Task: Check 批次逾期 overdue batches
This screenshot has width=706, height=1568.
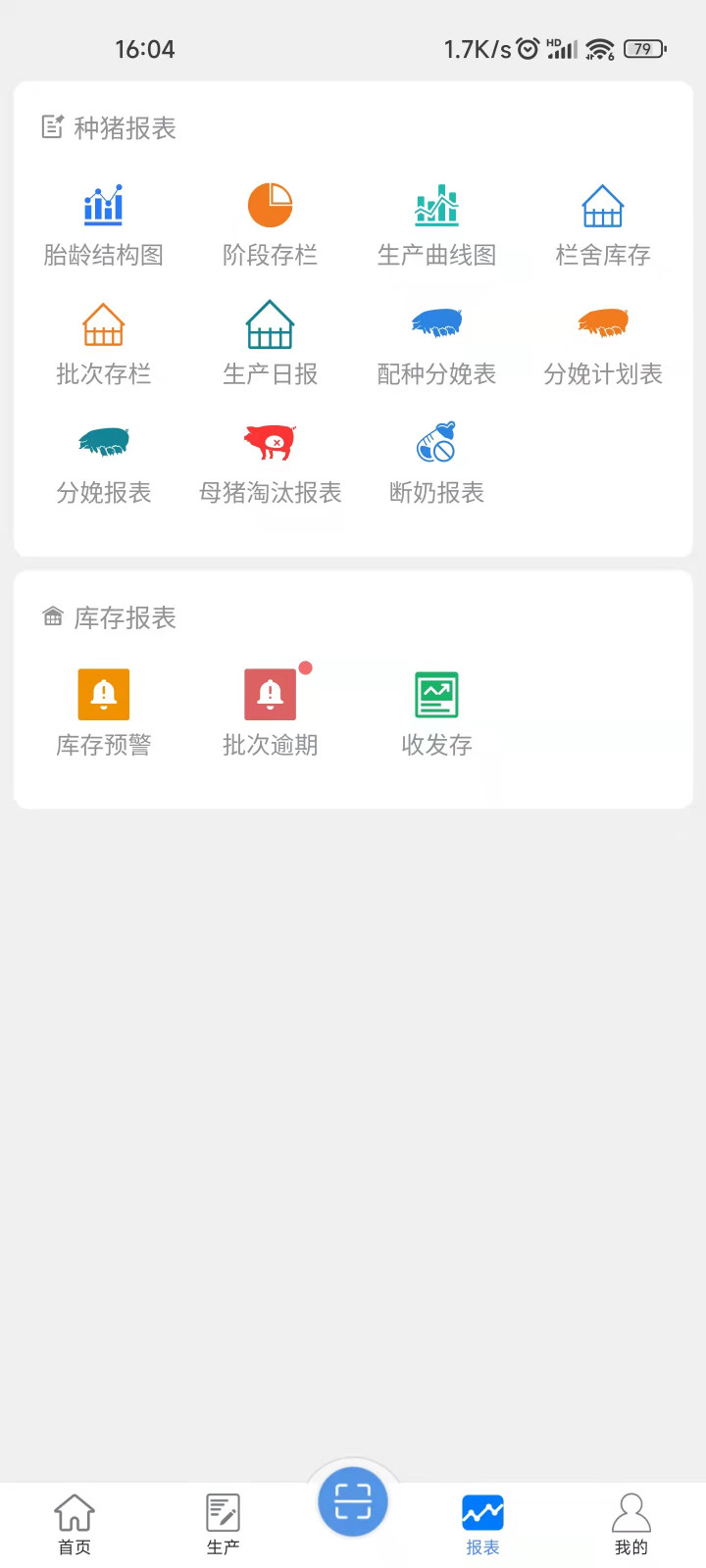Action: 270,712
